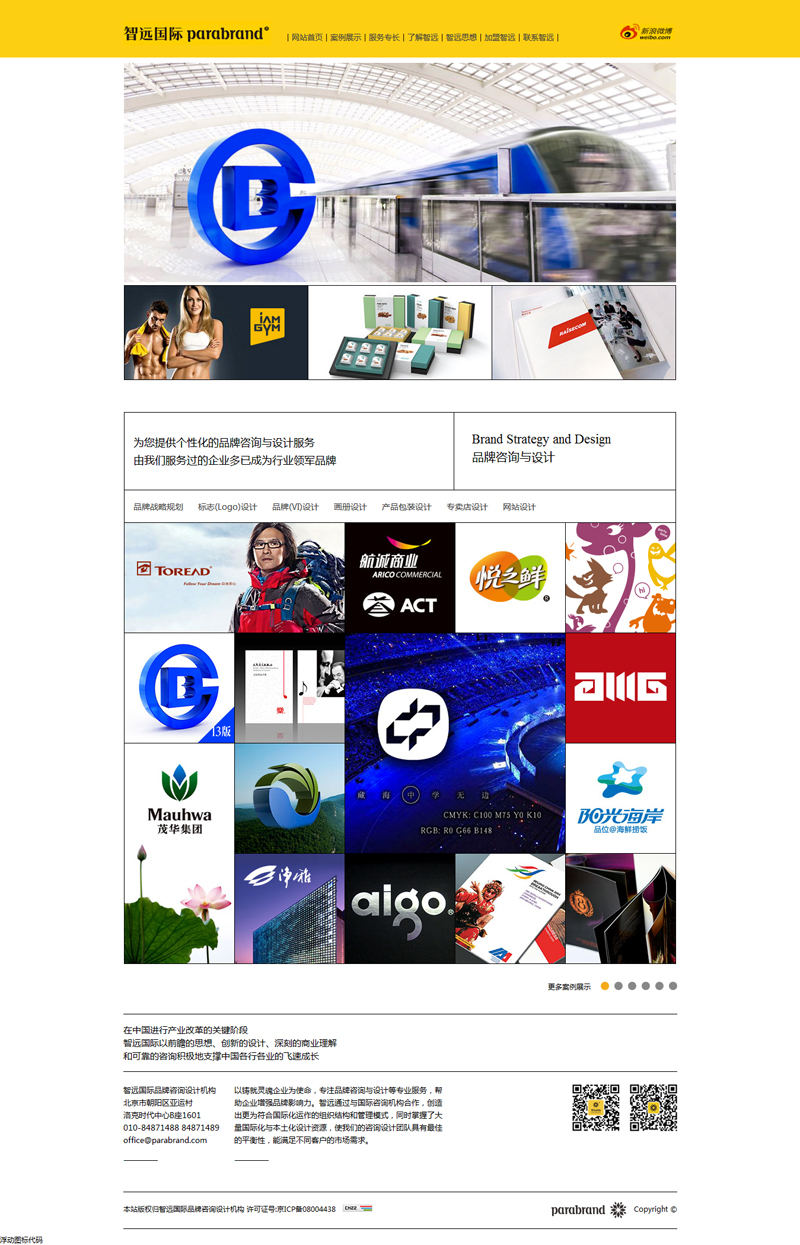This screenshot has height=1245, width=800.
Task: Filter by 品牌战略规划
Action: [x=158, y=507]
